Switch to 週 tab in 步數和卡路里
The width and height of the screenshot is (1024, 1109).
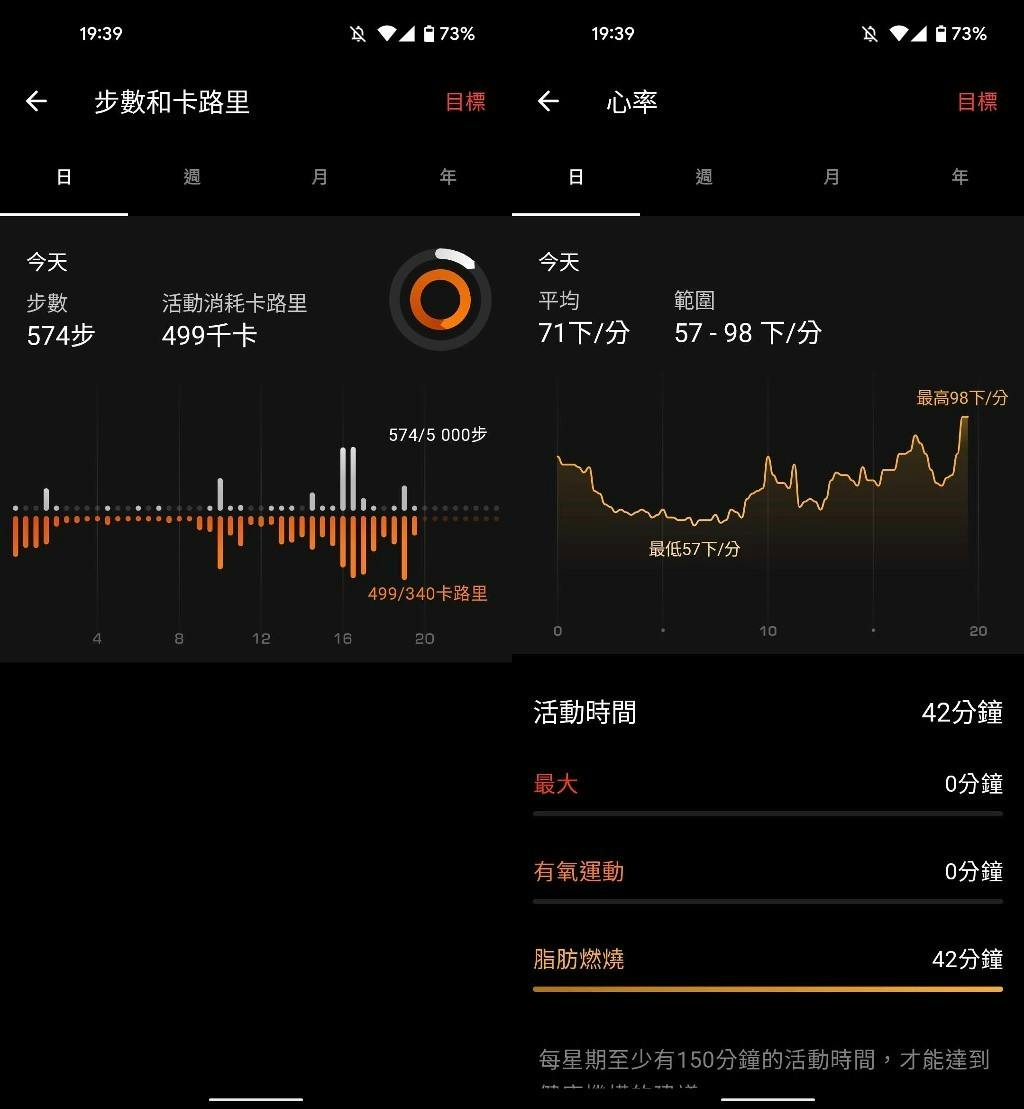click(x=192, y=177)
